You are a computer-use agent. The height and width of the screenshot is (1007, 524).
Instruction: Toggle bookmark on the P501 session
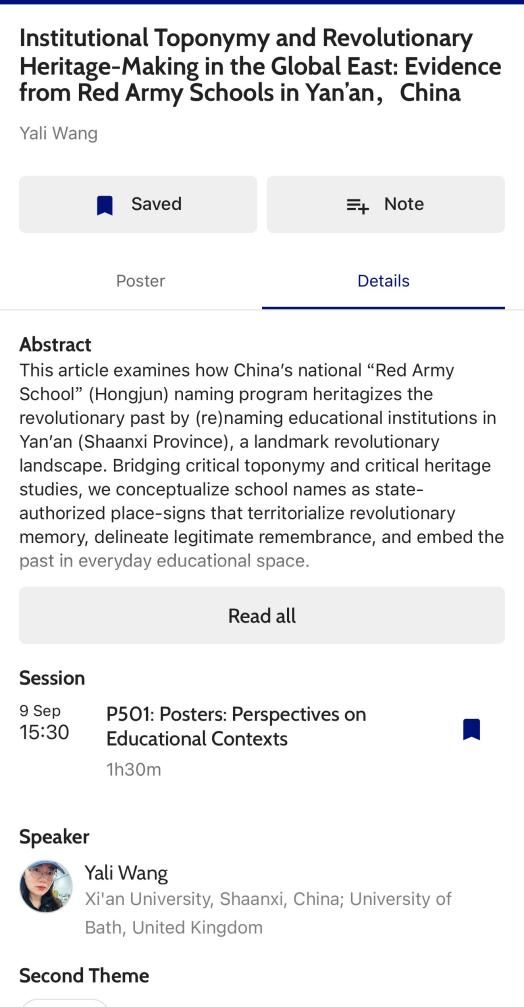[x=471, y=730]
